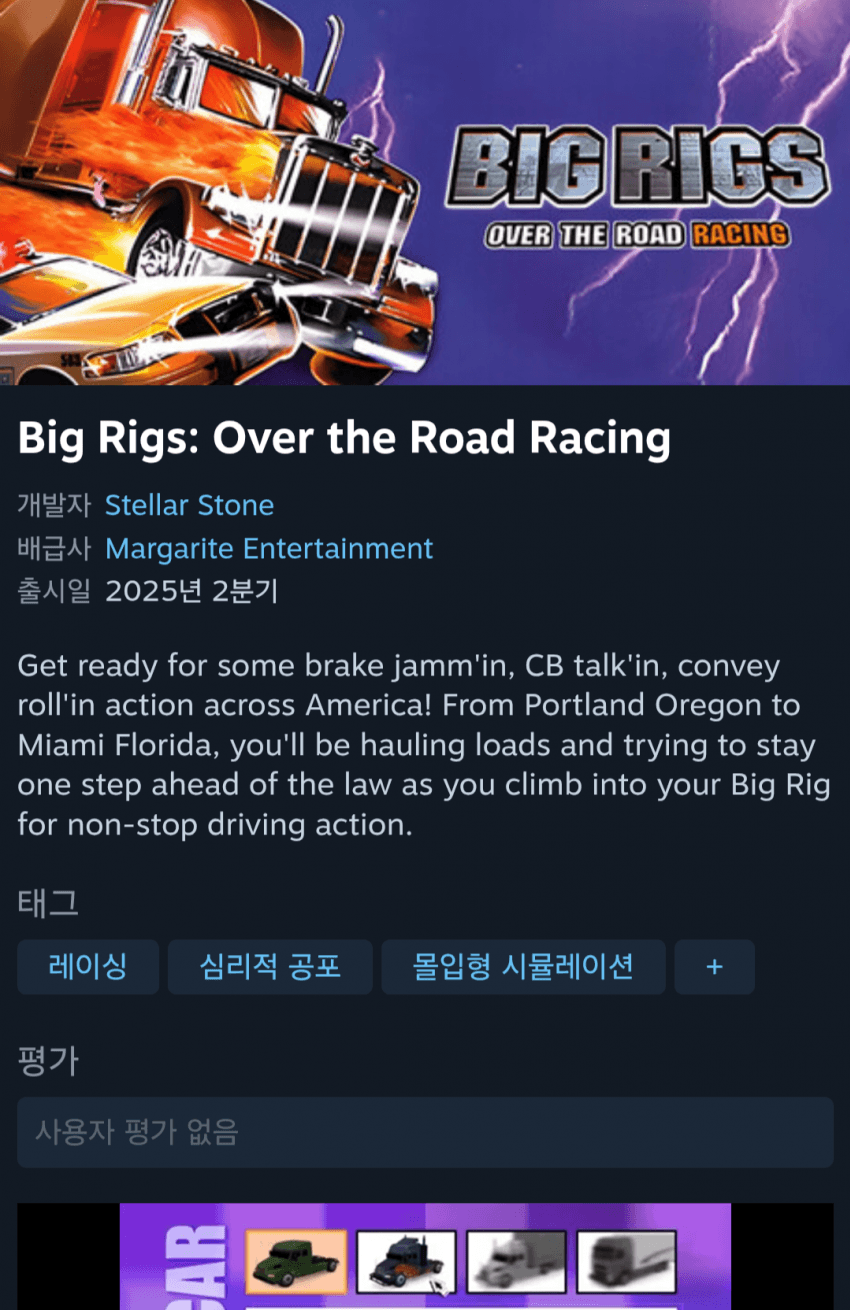Select the 레이싱 tag chip
Image resolution: width=850 pixels, height=1310 pixels.
[88, 967]
